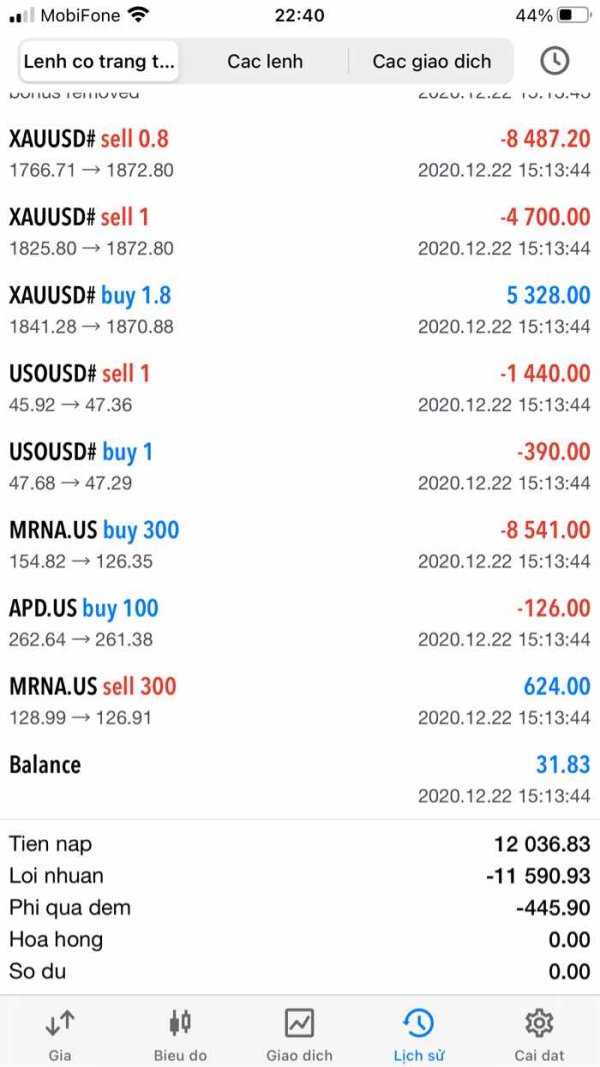Select the MRNA.US sell 300 deal
The height and width of the screenshot is (1067, 600).
tap(299, 700)
